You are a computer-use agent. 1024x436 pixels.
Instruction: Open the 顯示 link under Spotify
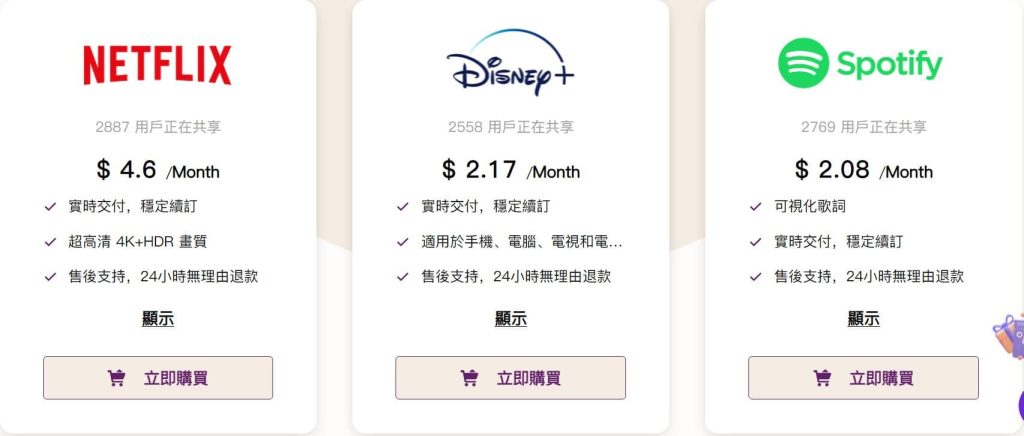(x=864, y=319)
